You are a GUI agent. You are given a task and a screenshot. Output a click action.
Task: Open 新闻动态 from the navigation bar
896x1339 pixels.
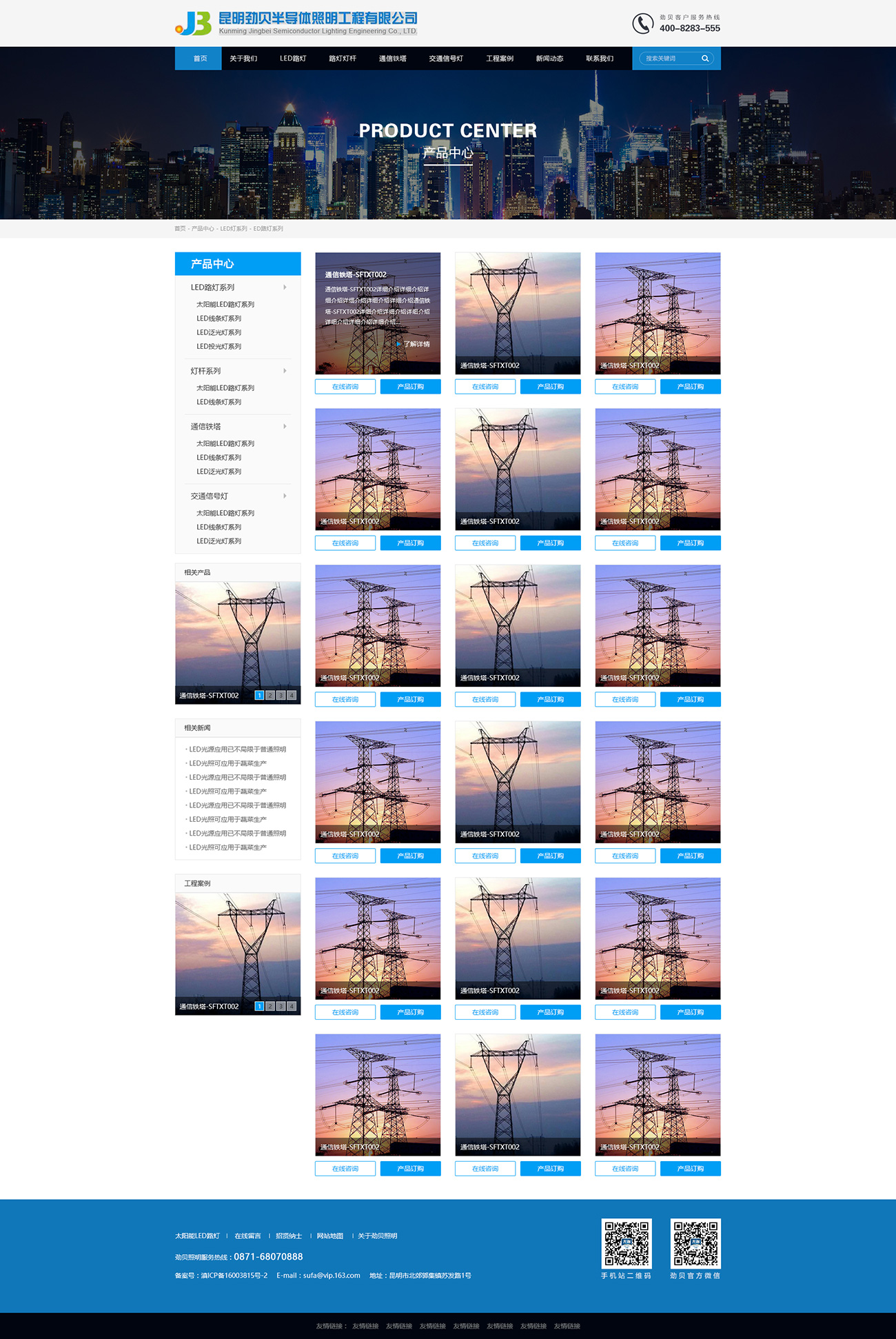tap(549, 59)
